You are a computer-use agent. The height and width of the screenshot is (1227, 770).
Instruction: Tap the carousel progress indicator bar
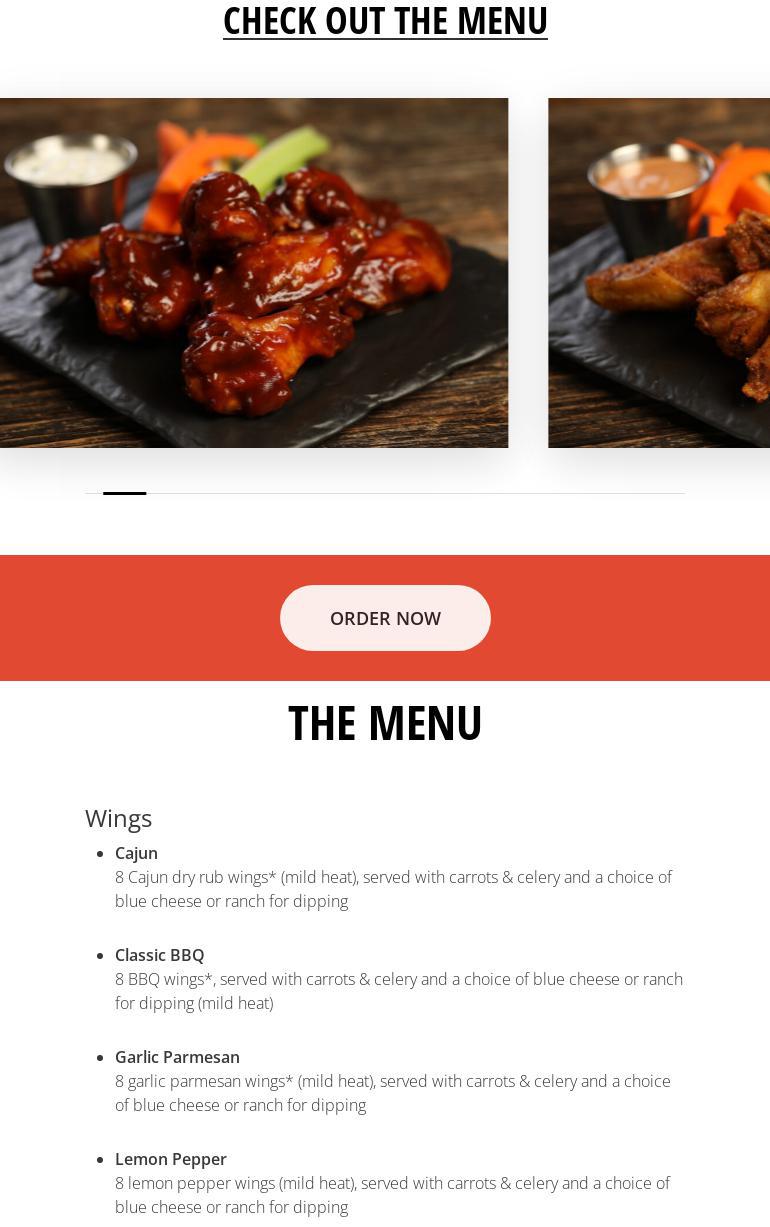tap(125, 493)
